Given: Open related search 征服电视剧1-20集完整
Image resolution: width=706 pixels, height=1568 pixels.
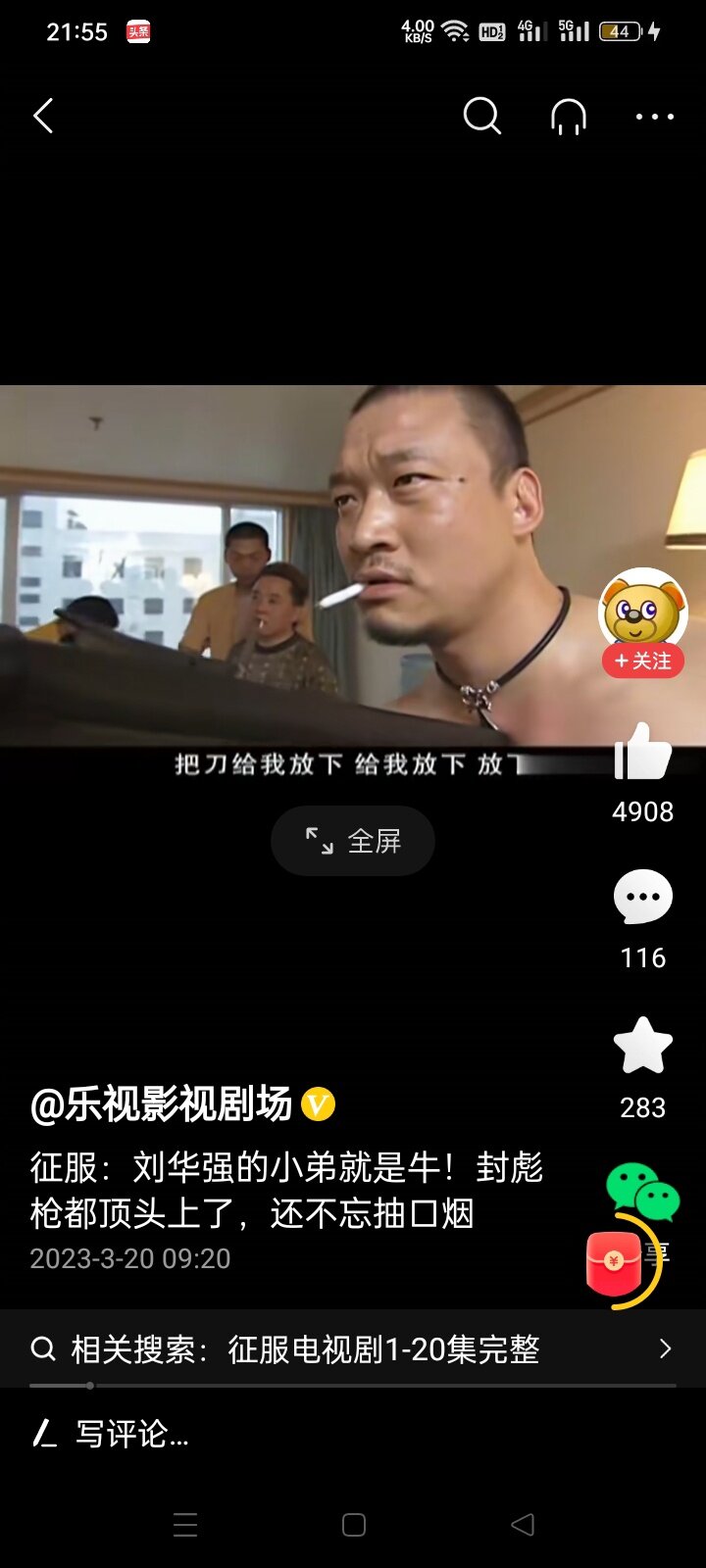Looking at the screenshot, I should [353, 1349].
